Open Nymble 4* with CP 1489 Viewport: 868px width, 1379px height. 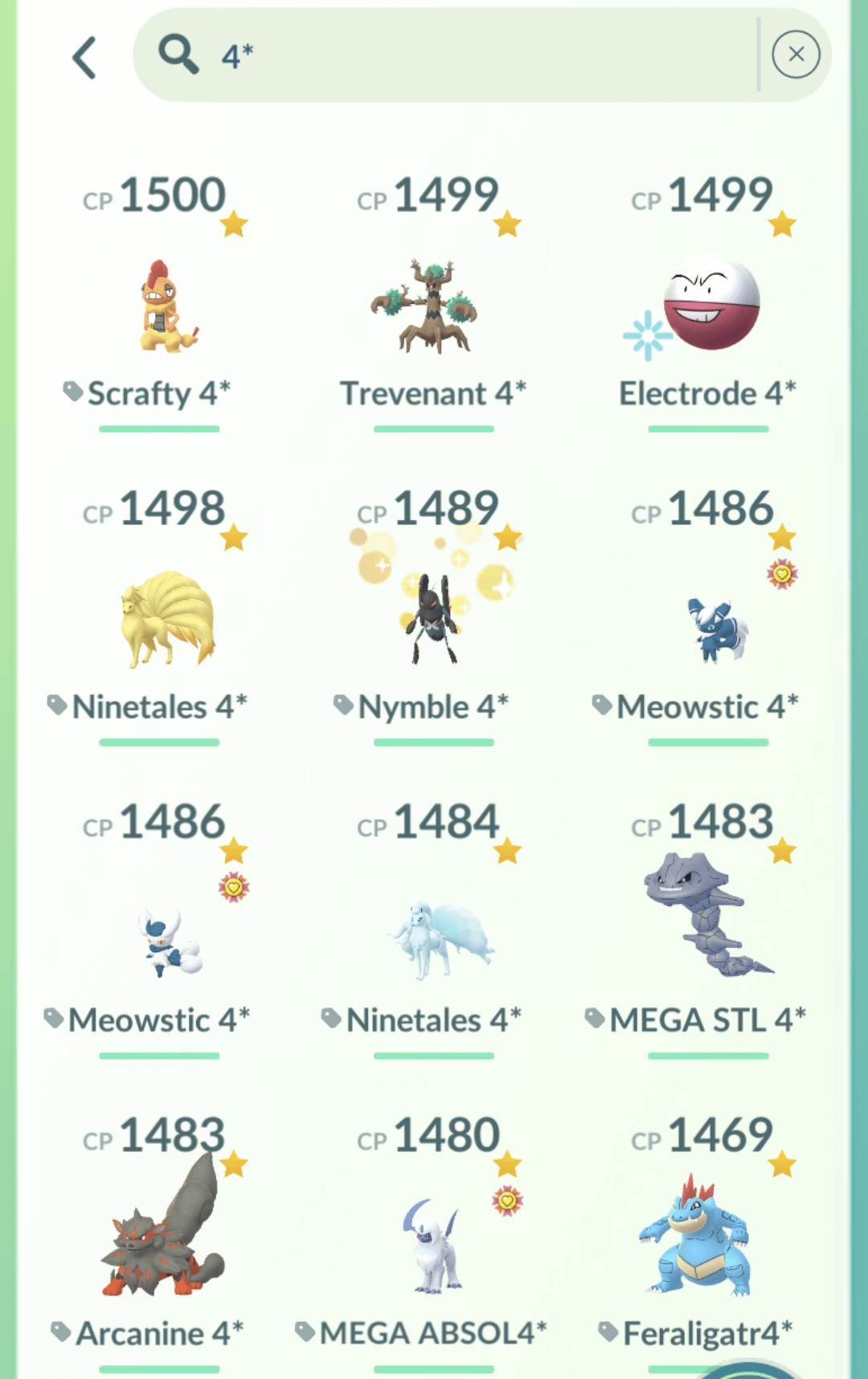433,621
